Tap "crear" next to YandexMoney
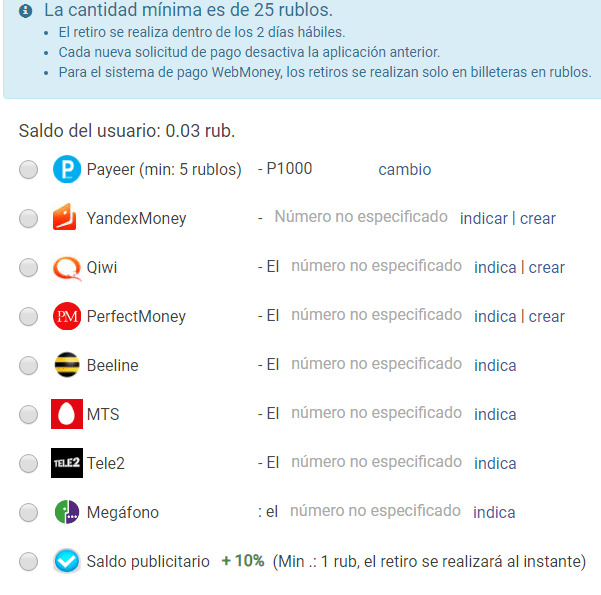 pos(537,218)
